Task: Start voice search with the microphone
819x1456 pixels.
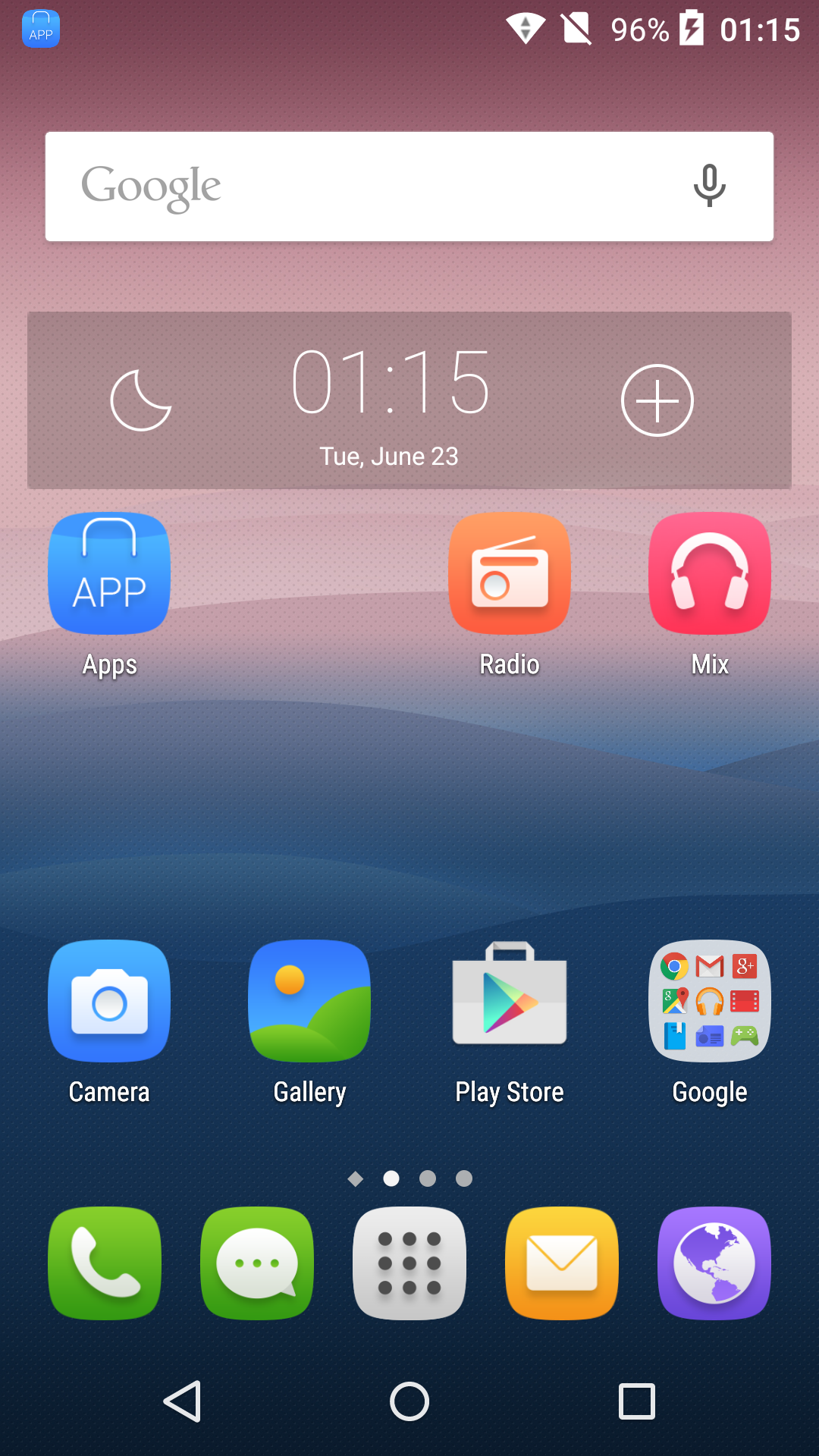Action: (x=710, y=186)
